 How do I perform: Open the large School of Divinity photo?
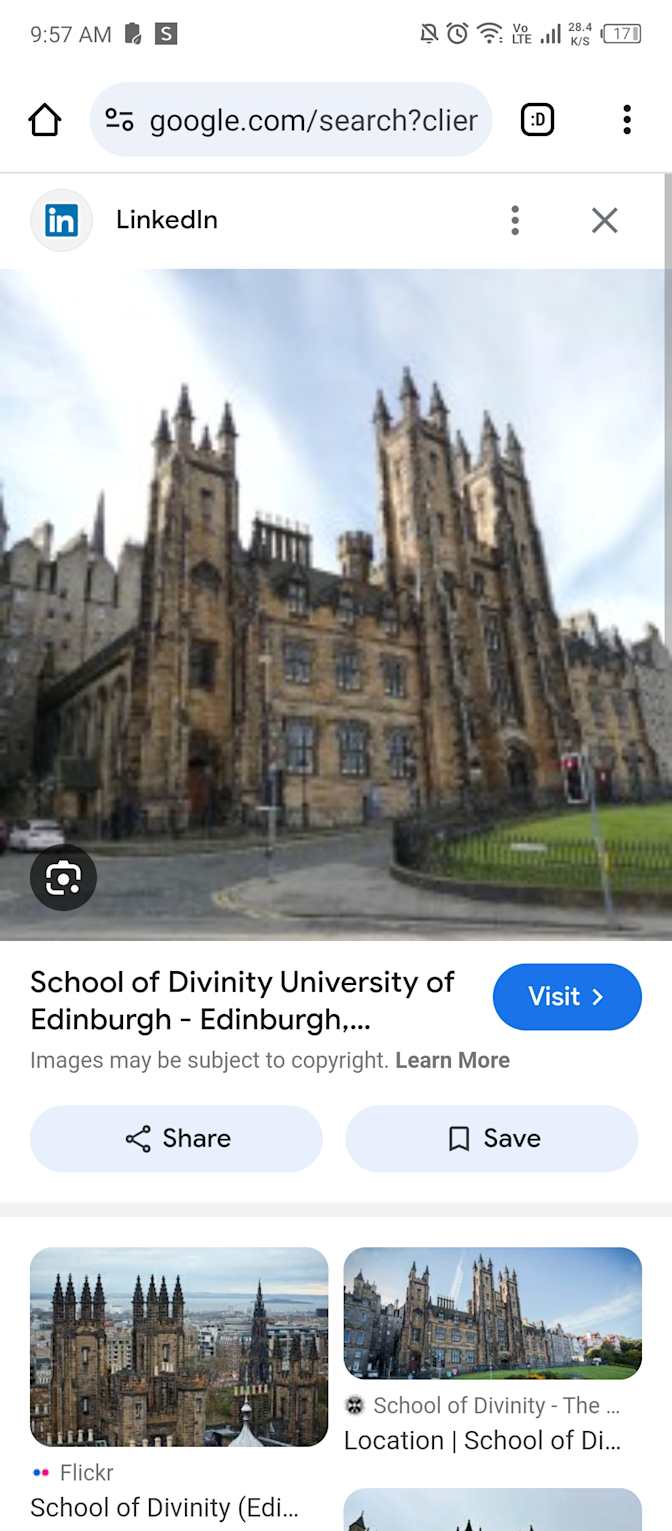point(336,600)
